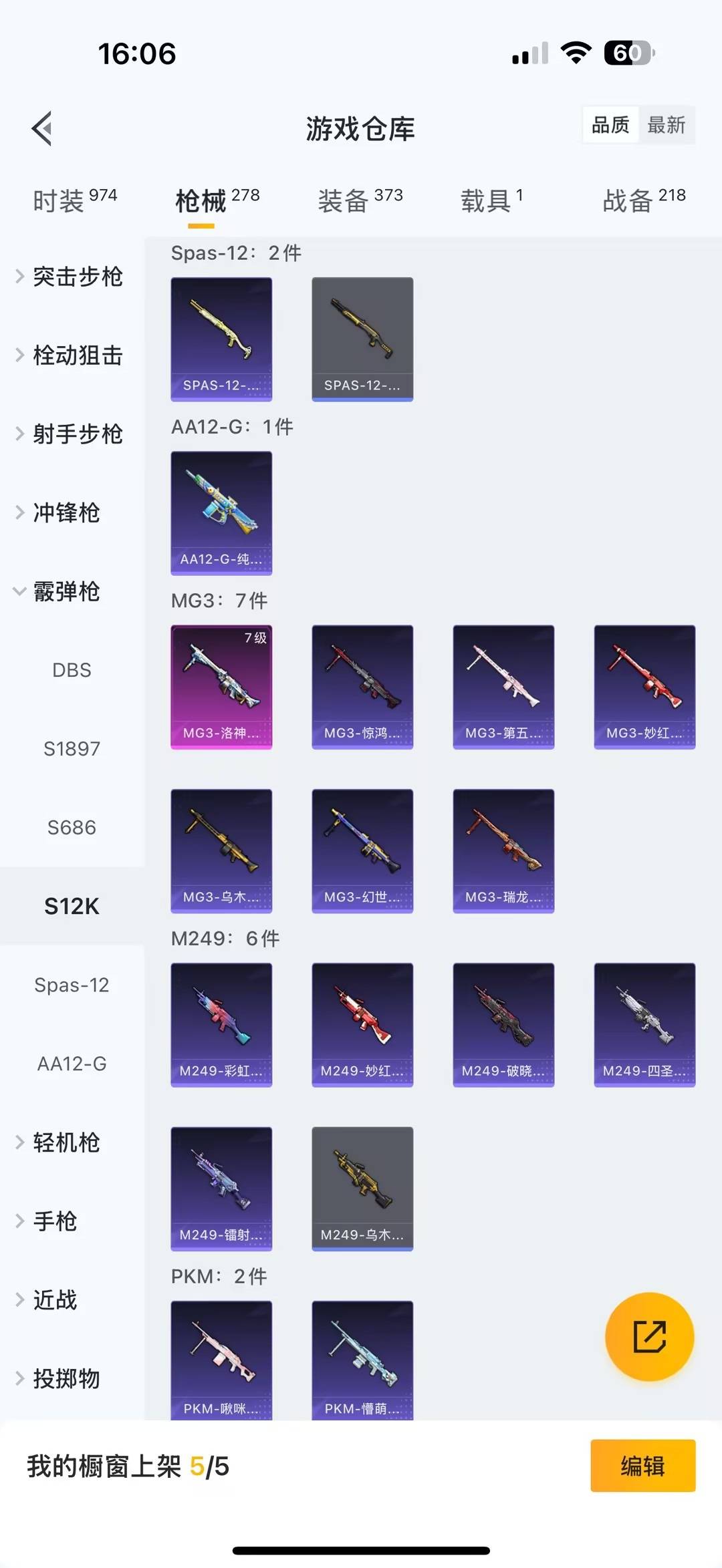
Task: Sort items by 最新
Action: [666, 125]
